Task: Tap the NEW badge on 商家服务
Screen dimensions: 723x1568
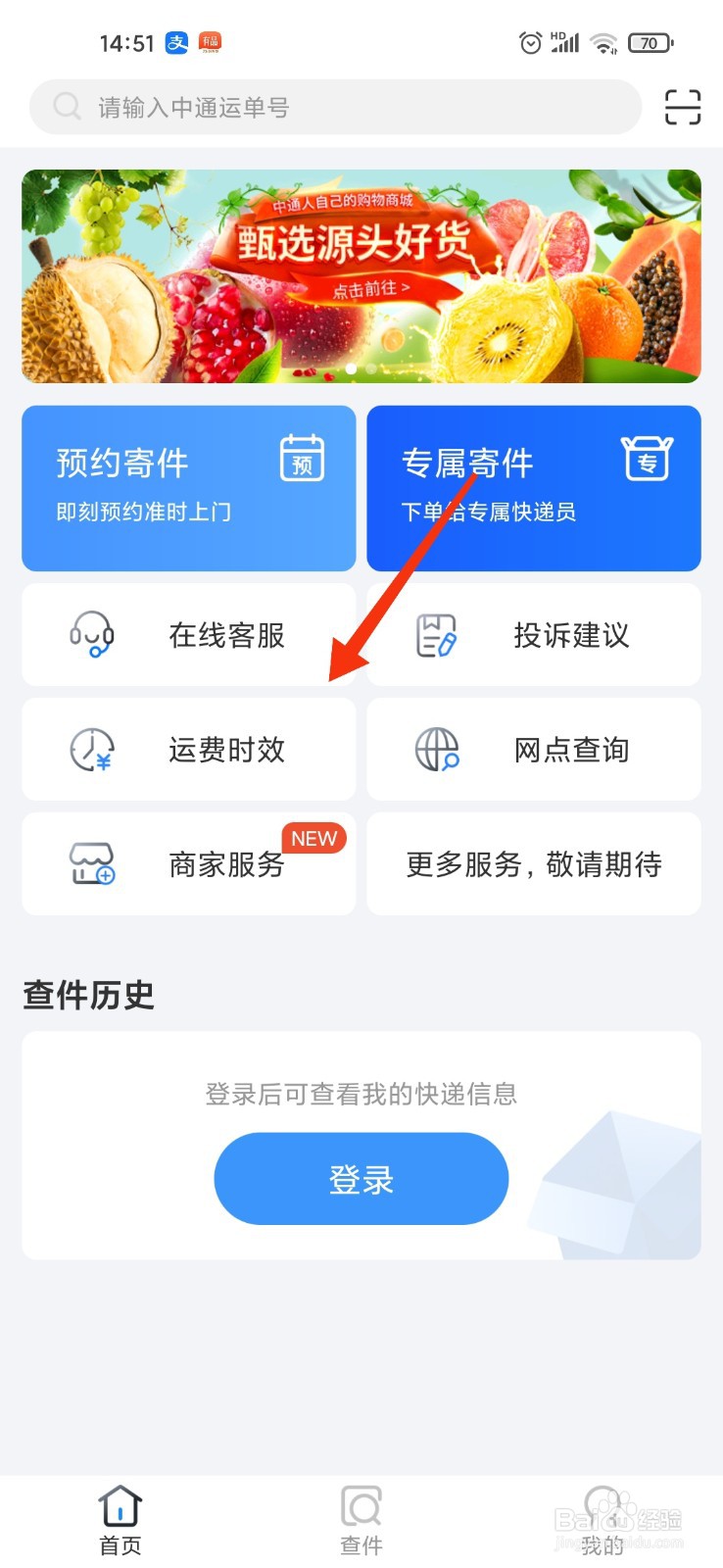Action: click(313, 838)
